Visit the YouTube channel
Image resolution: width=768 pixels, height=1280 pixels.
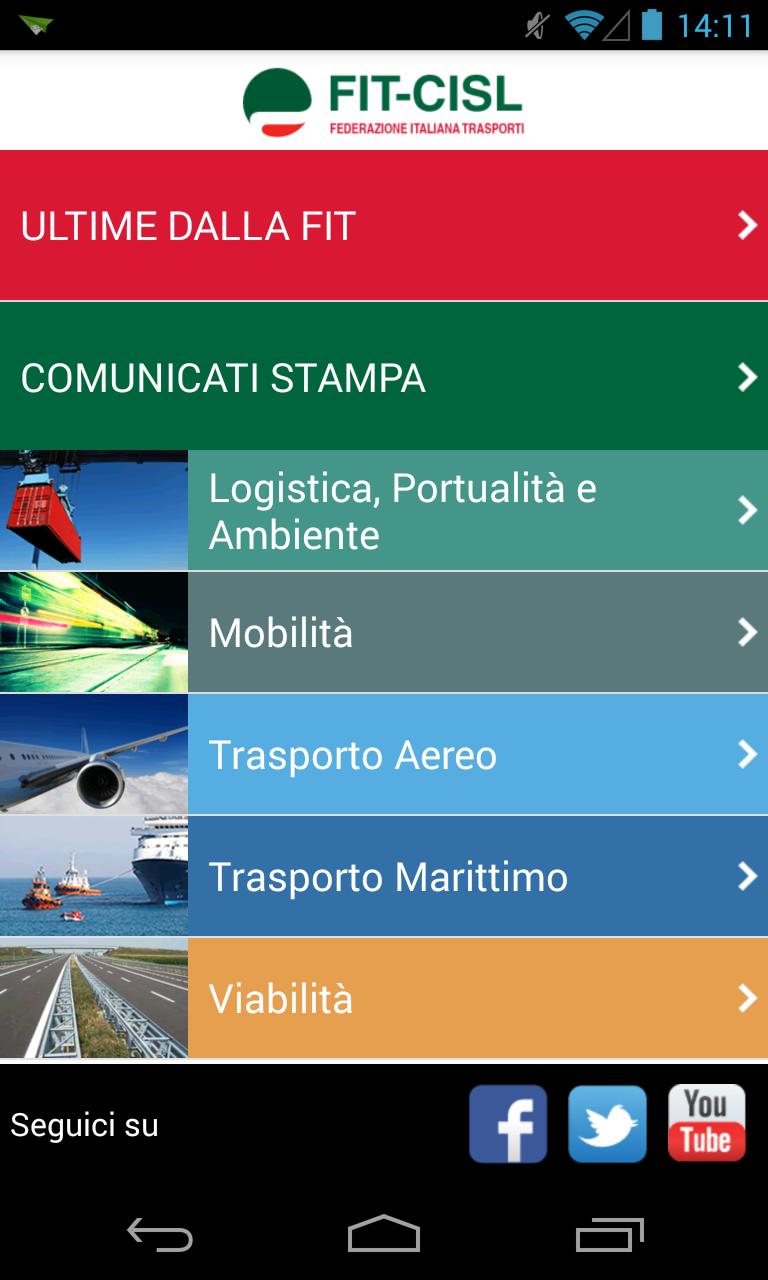(x=707, y=1124)
